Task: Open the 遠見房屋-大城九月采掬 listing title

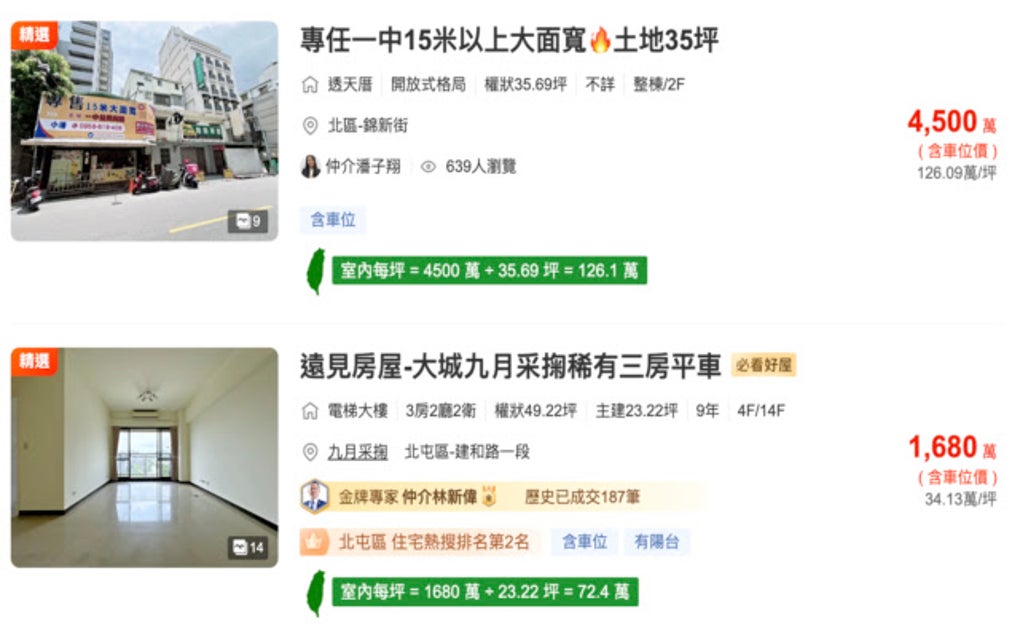Action: [x=510, y=367]
